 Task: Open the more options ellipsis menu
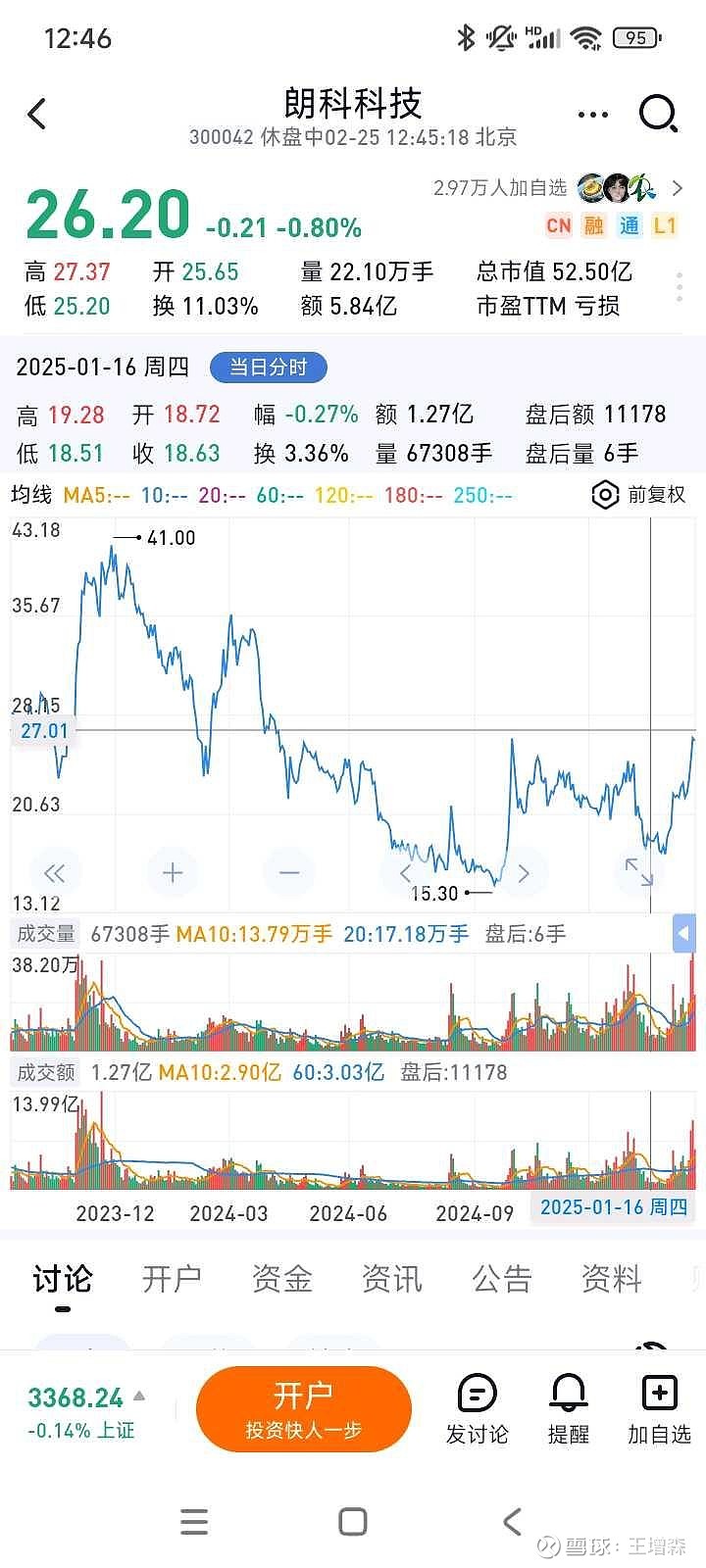pos(592,114)
